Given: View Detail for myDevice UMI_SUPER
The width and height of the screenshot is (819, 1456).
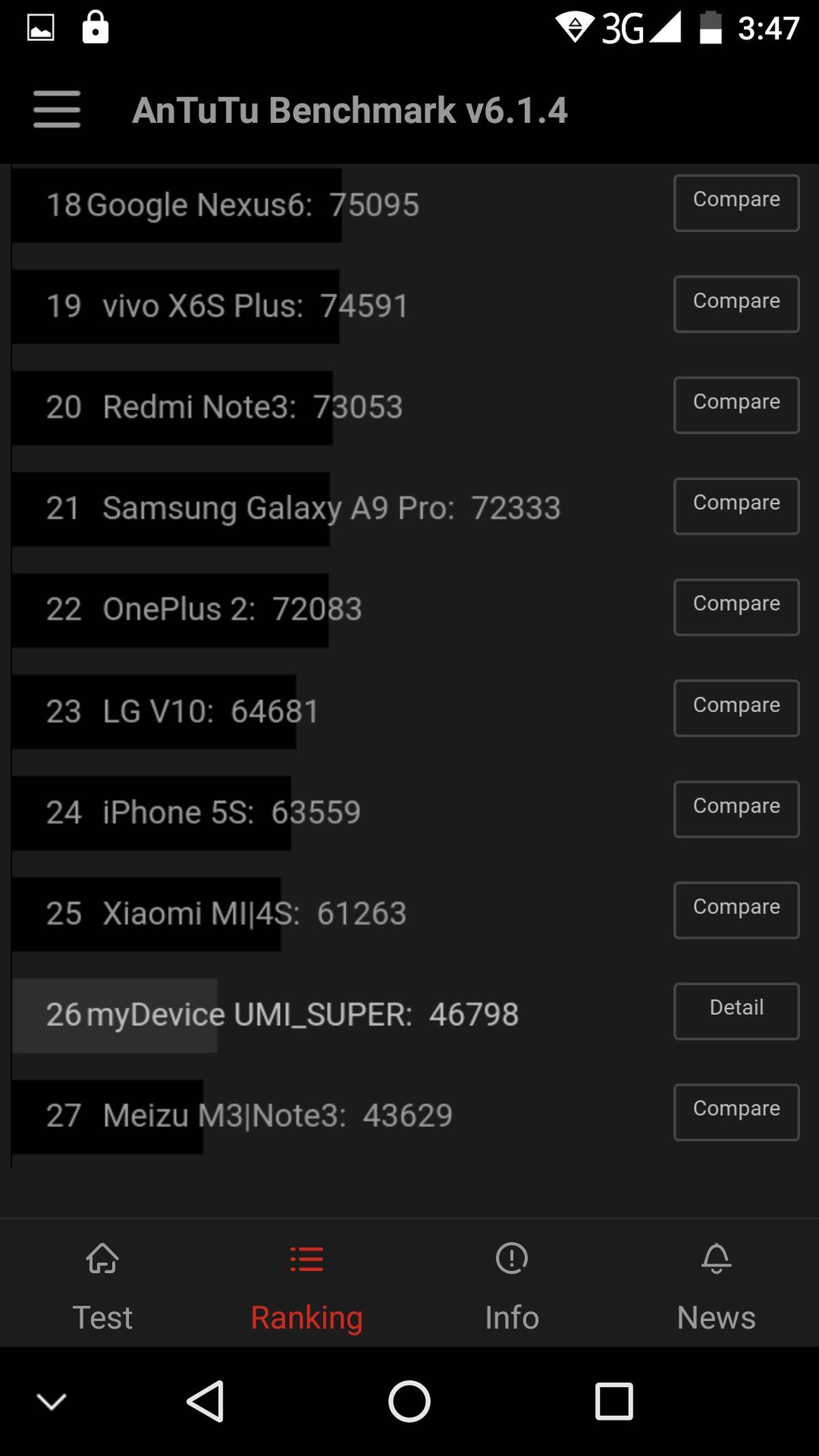Looking at the screenshot, I should click(736, 1011).
